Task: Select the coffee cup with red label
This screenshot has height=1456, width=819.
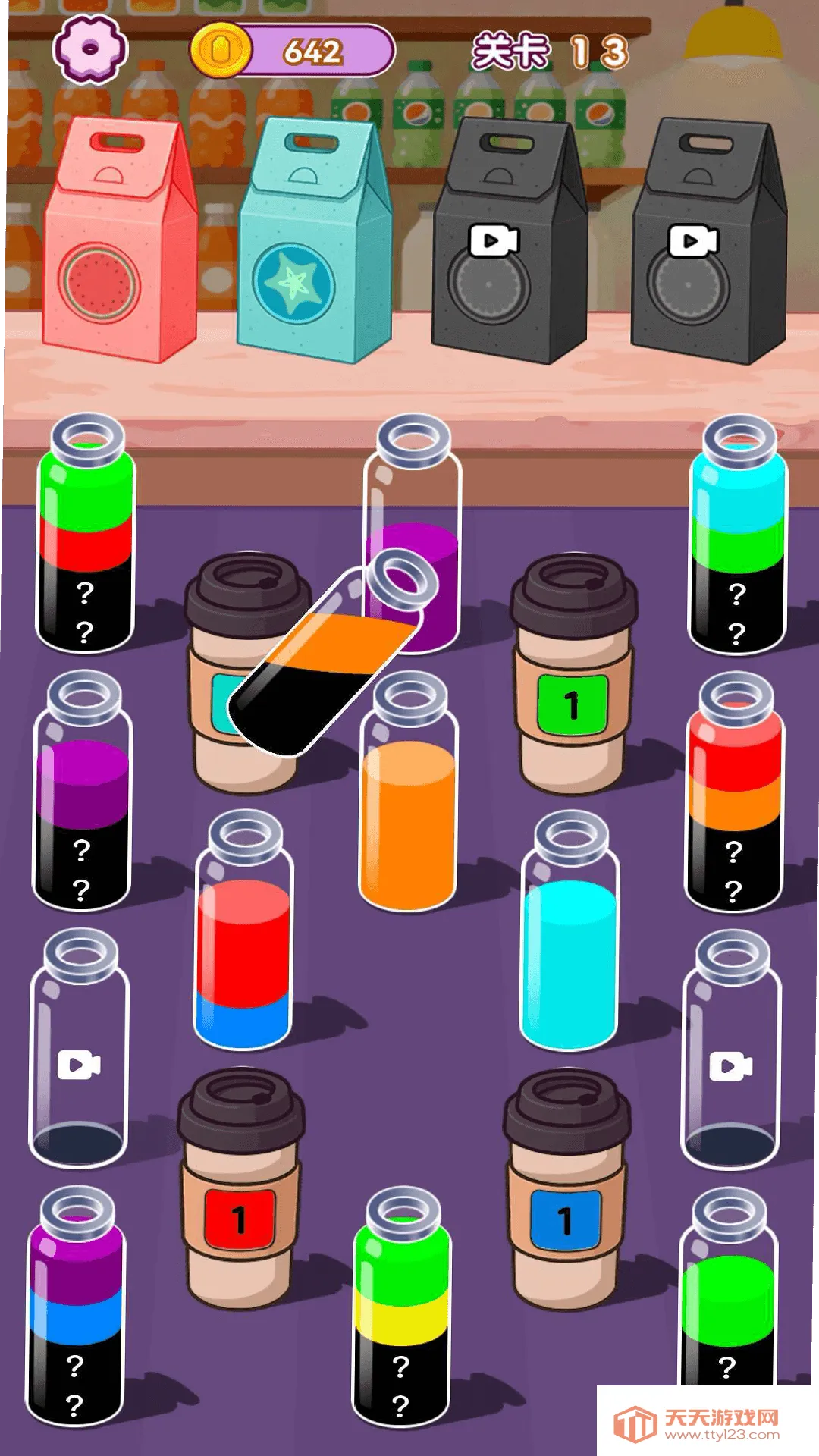Action: pos(240,1191)
